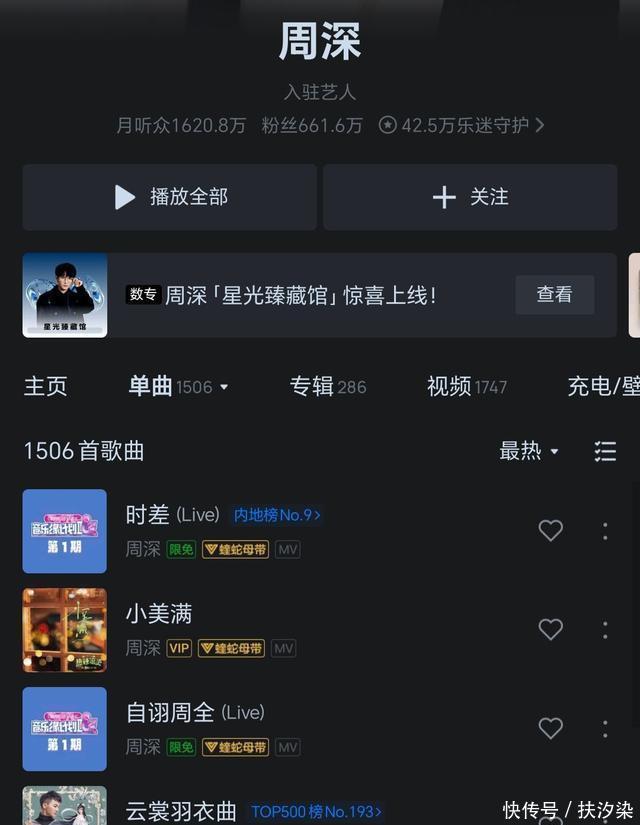
Task: Open 42.5万乐迷守护 fan guard page
Action: [462, 126]
